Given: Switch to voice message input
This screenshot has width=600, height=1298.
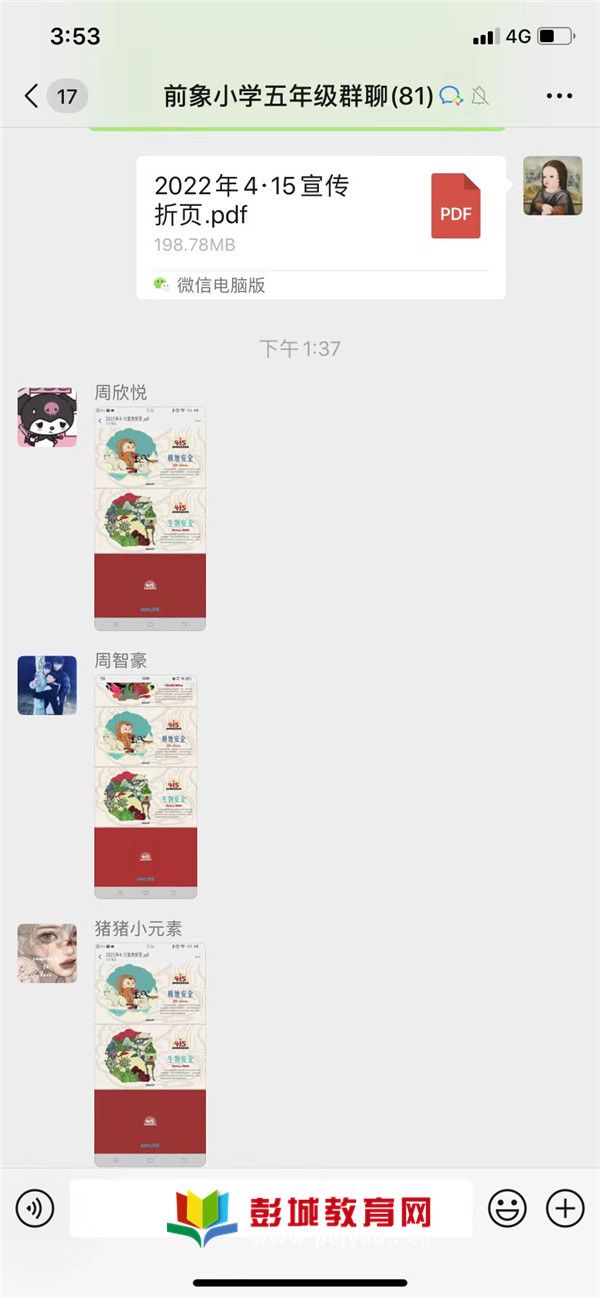Looking at the screenshot, I should [35, 1209].
